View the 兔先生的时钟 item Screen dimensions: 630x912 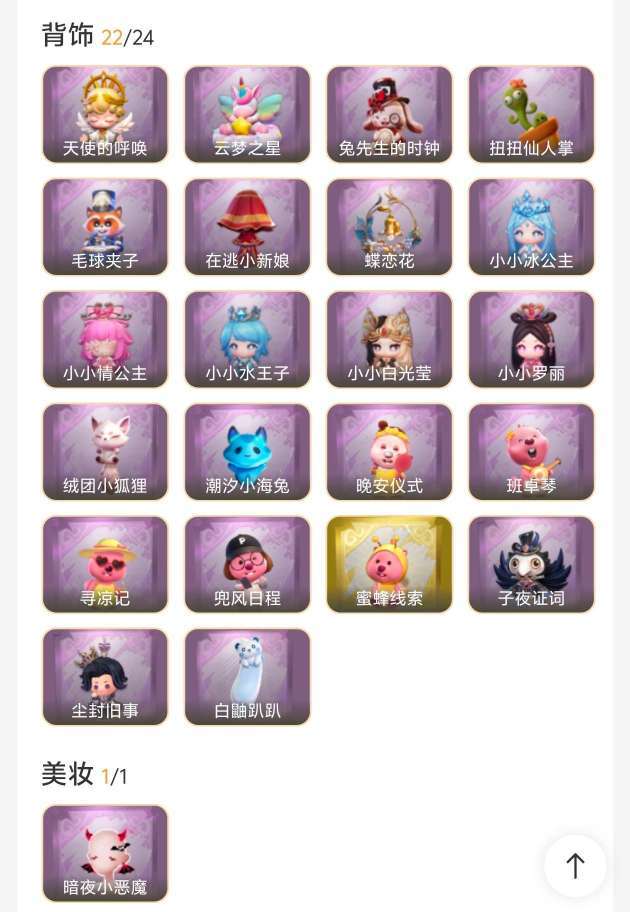(389, 114)
